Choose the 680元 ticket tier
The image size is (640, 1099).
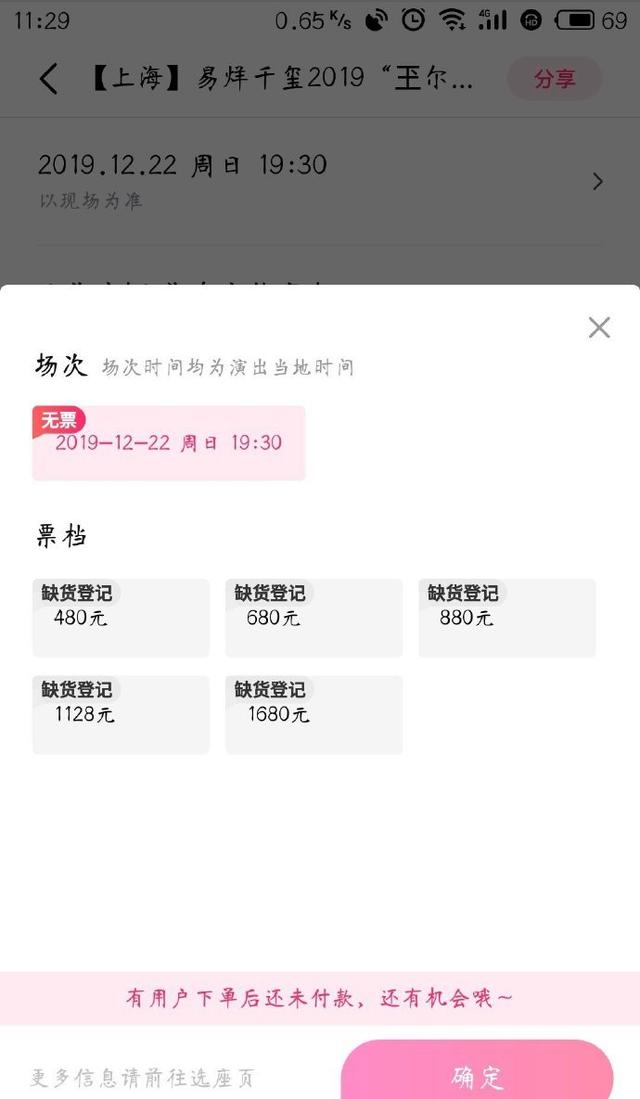[314, 618]
